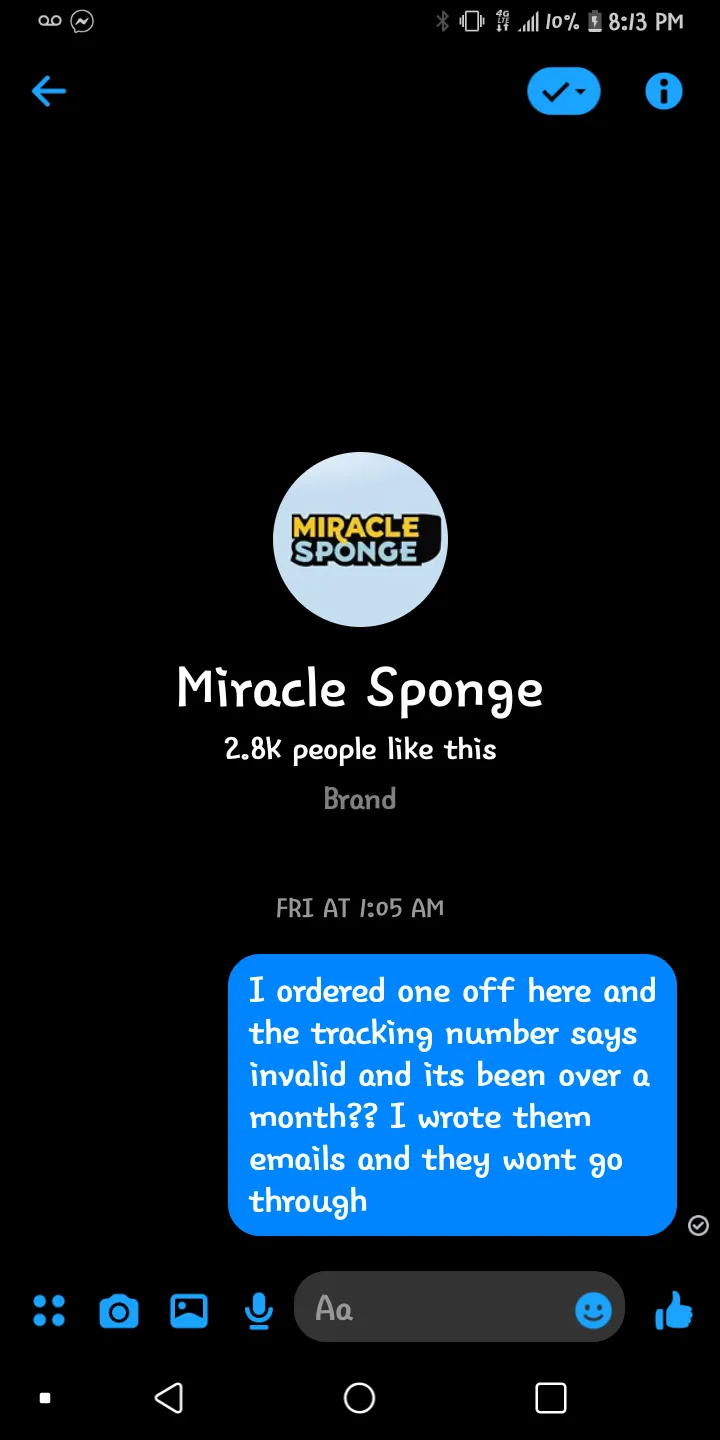This screenshot has width=720, height=1440.
Task: Open the photo gallery picker
Action: [x=189, y=1310]
